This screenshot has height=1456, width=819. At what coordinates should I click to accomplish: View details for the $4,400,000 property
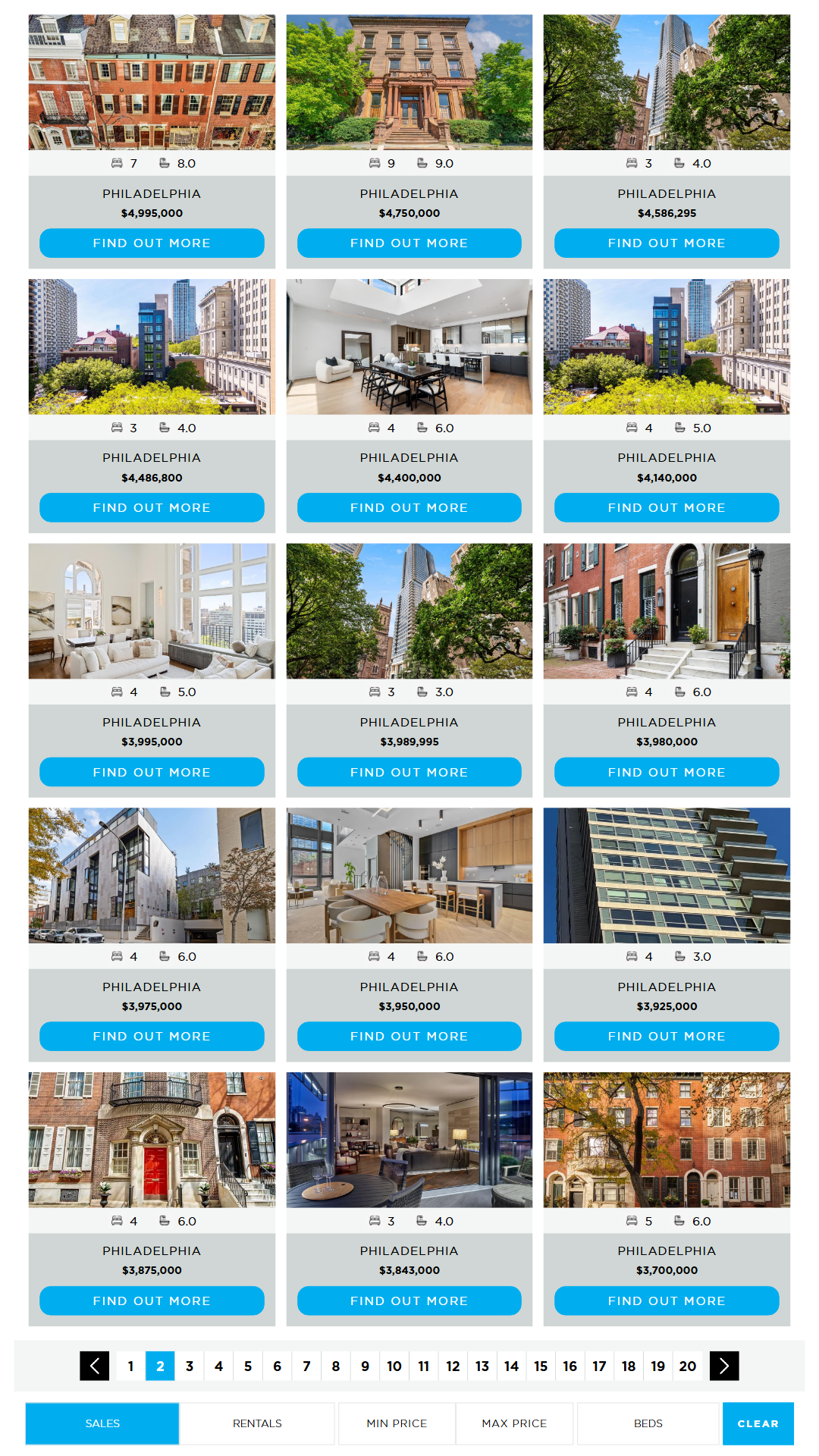pyautogui.click(x=409, y=508)
